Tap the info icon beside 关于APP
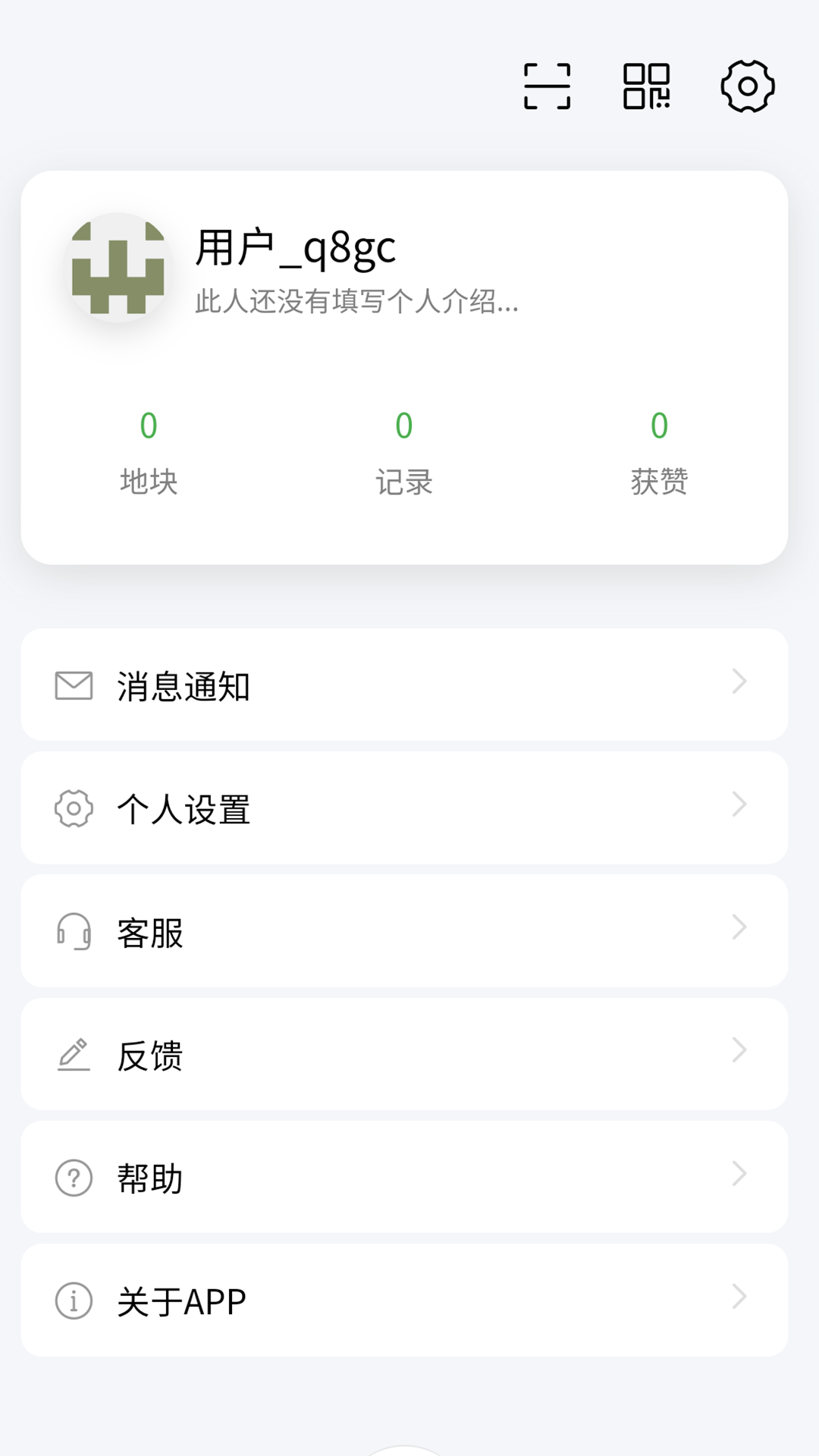This screenshot has width=819, height=1456. pos(72,1300)
